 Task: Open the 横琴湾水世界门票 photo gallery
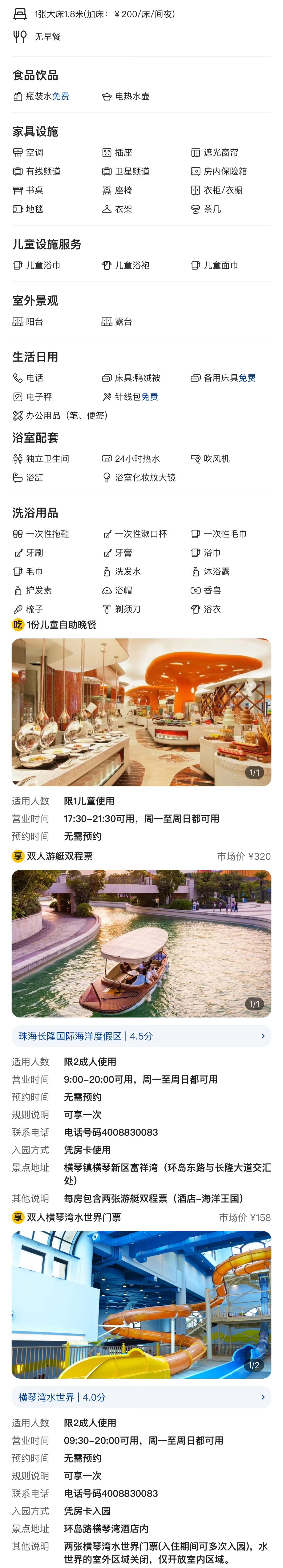pos(141,1304)
